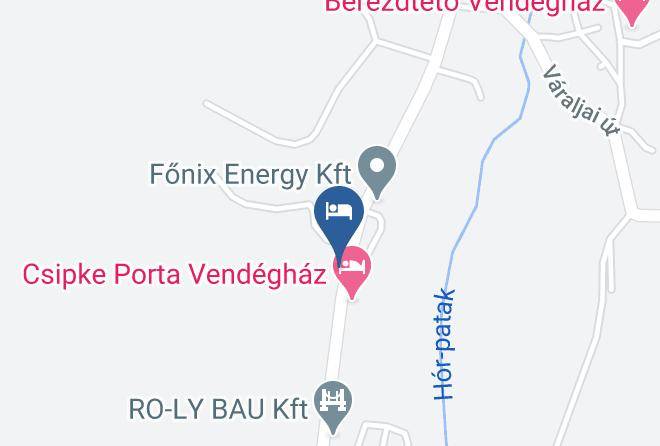Select the Csipke Porta Vendégház pink lodging pin
This screenshot has width=660, height=446.
pyautogui.click(x=352, y=269)
